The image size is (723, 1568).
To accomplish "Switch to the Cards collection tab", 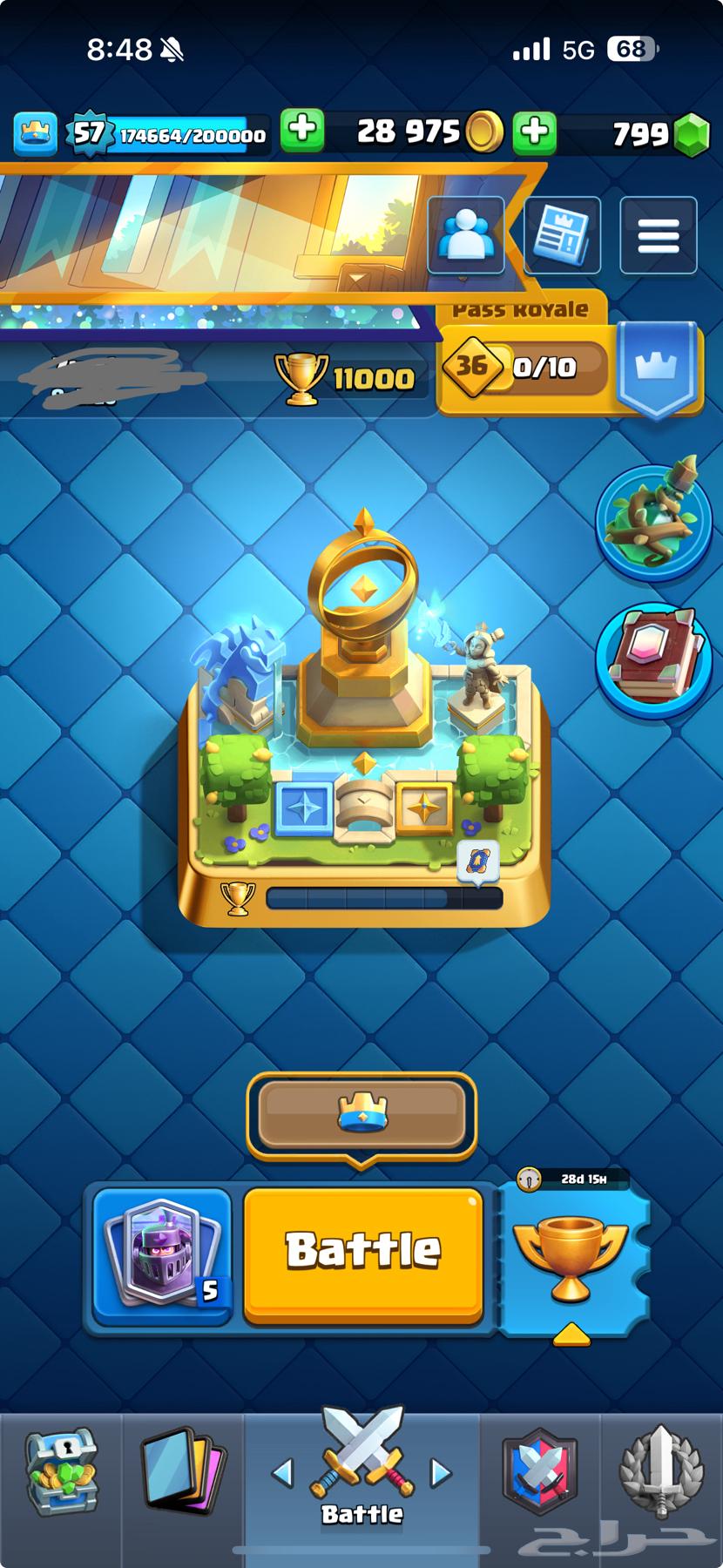I will (x=184, y=1472).
